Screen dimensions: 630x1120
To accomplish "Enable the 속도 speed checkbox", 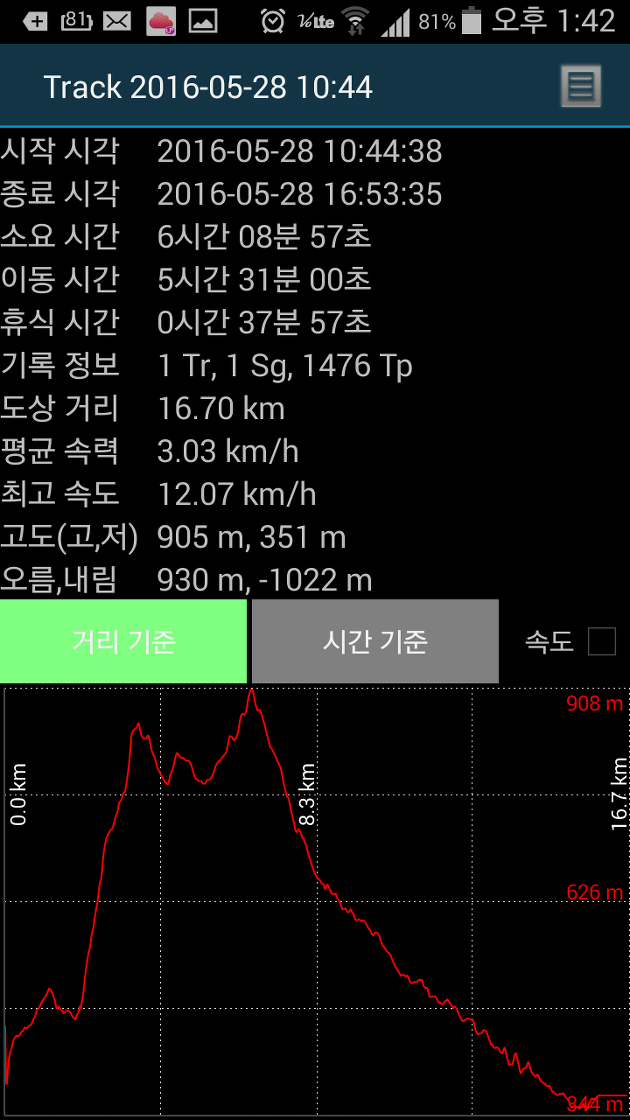I will [601, 641].
